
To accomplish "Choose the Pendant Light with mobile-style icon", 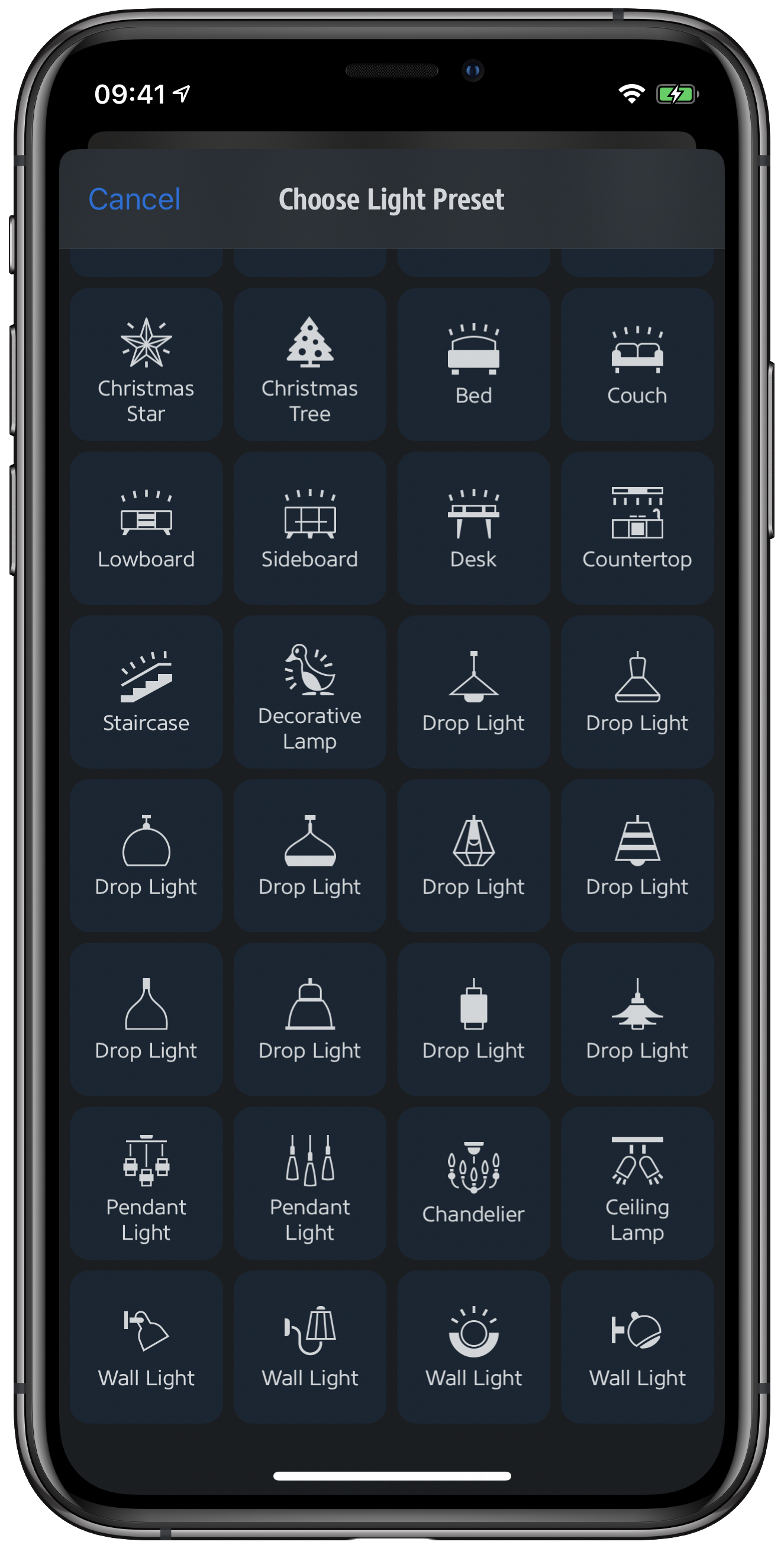I will [x=146, y=1183].
